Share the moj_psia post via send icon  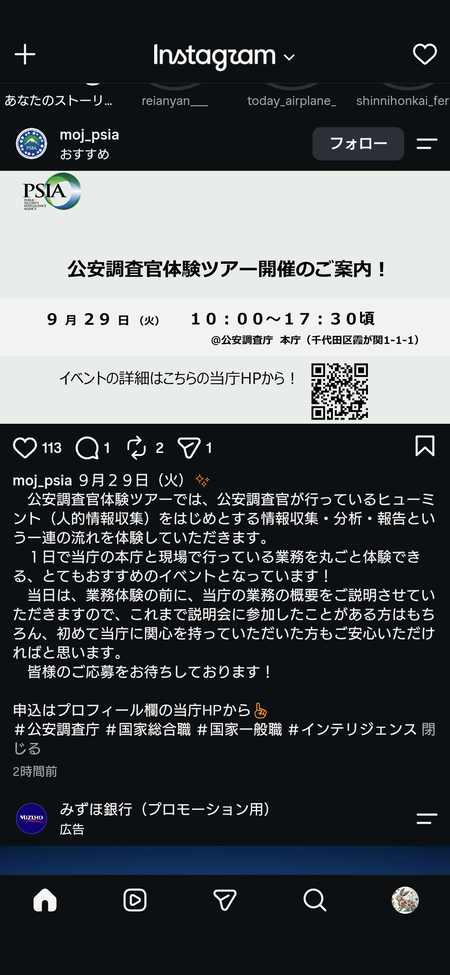tap(188, 448)
